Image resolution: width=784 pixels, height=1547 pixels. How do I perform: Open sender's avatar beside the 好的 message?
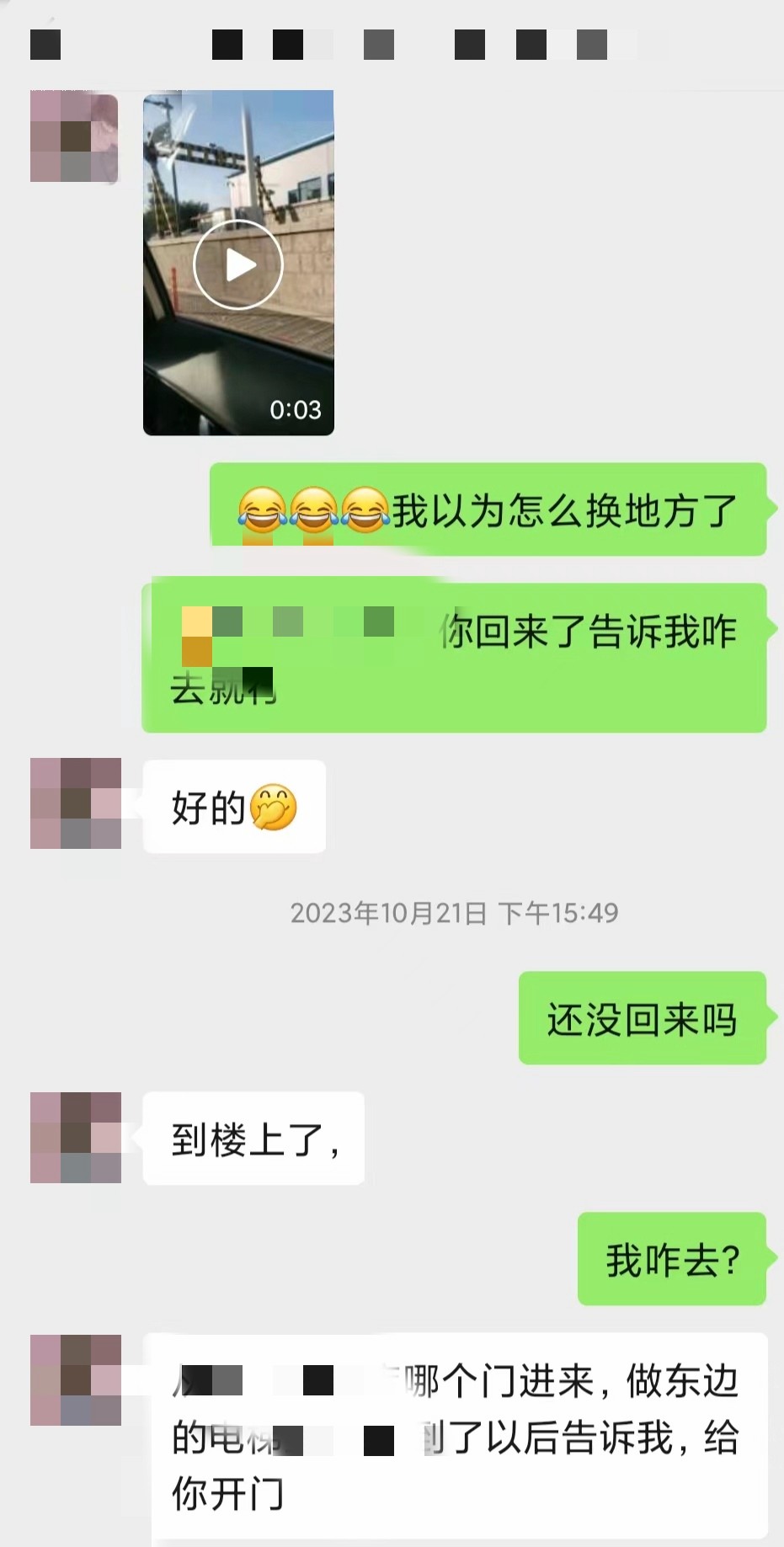[x=76, y=803]
